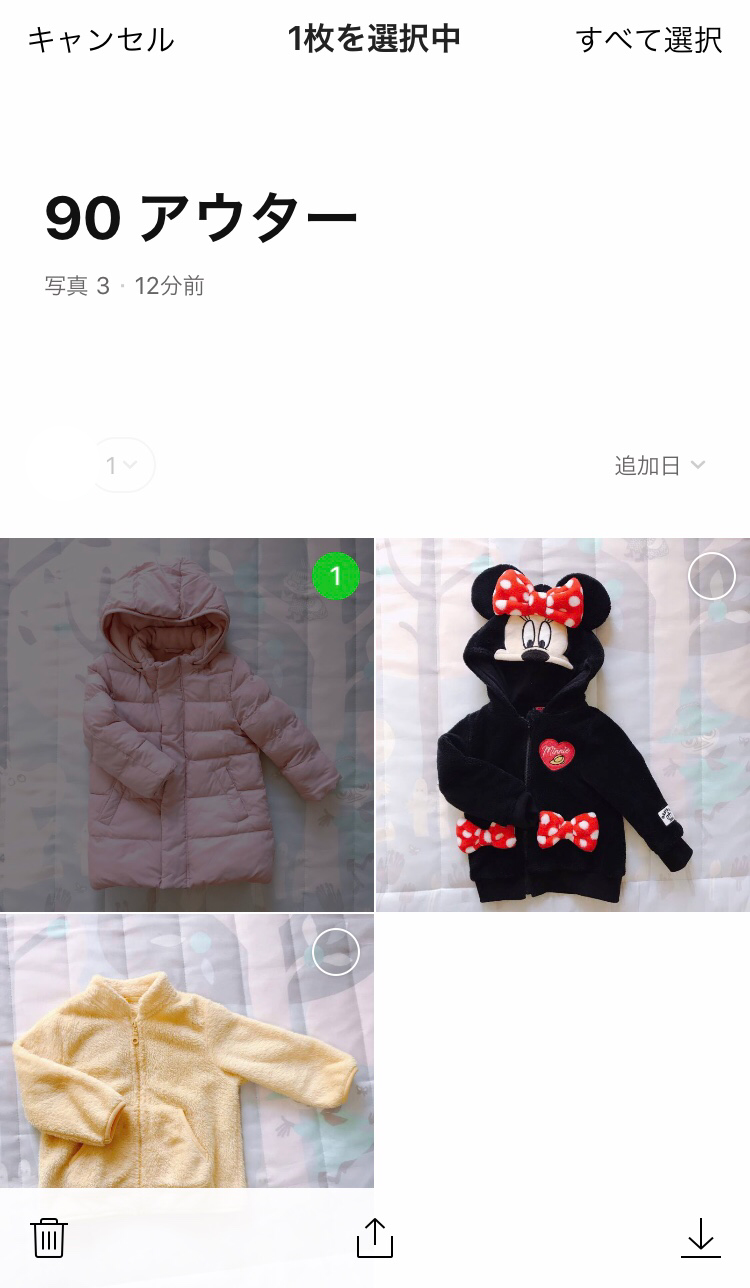
Task: Deselect the pink down coat photo
Action: pyautogui.click(x=187, y=725)
